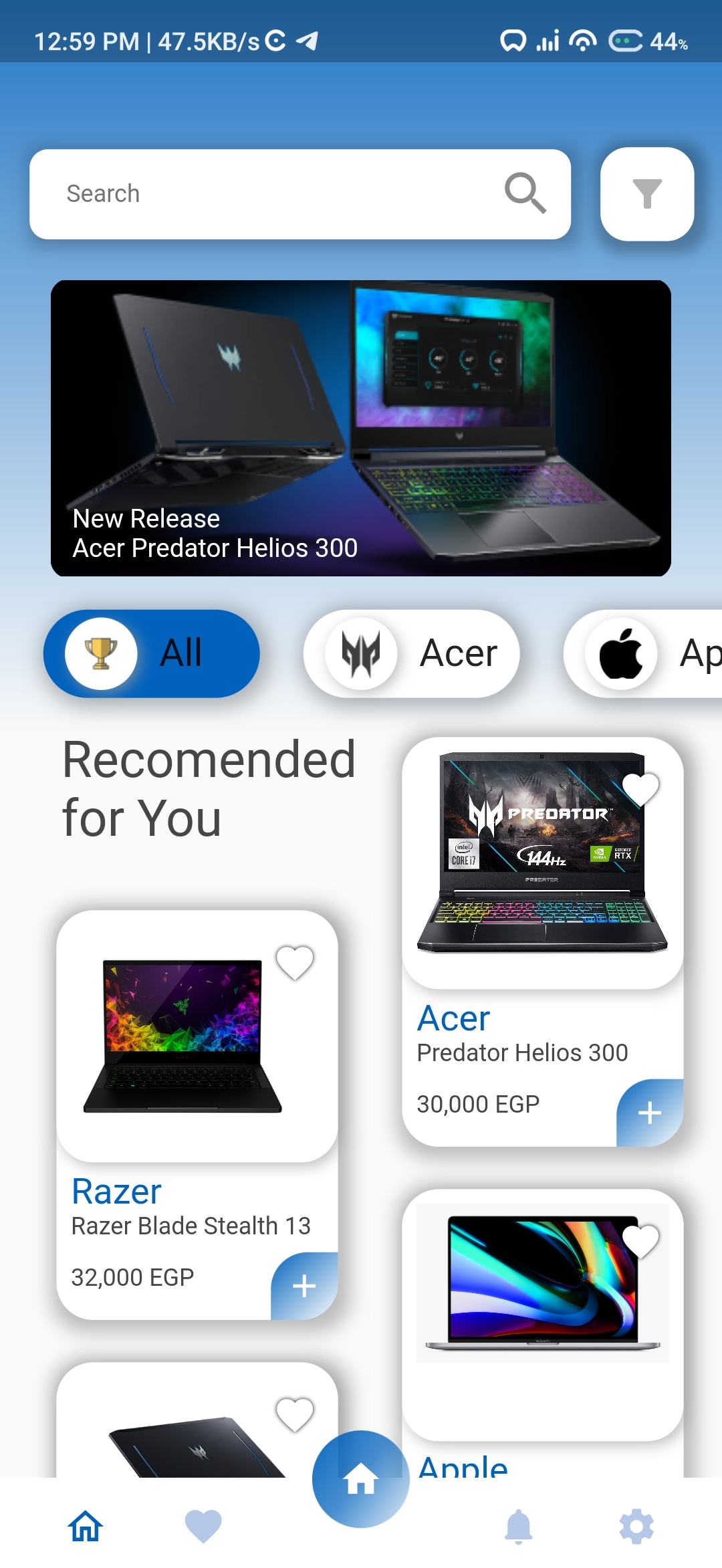The image size is (722, 1568).
Task: Open the Acer Predator Helios 300 product card
Action: click(x=543, y=941)
